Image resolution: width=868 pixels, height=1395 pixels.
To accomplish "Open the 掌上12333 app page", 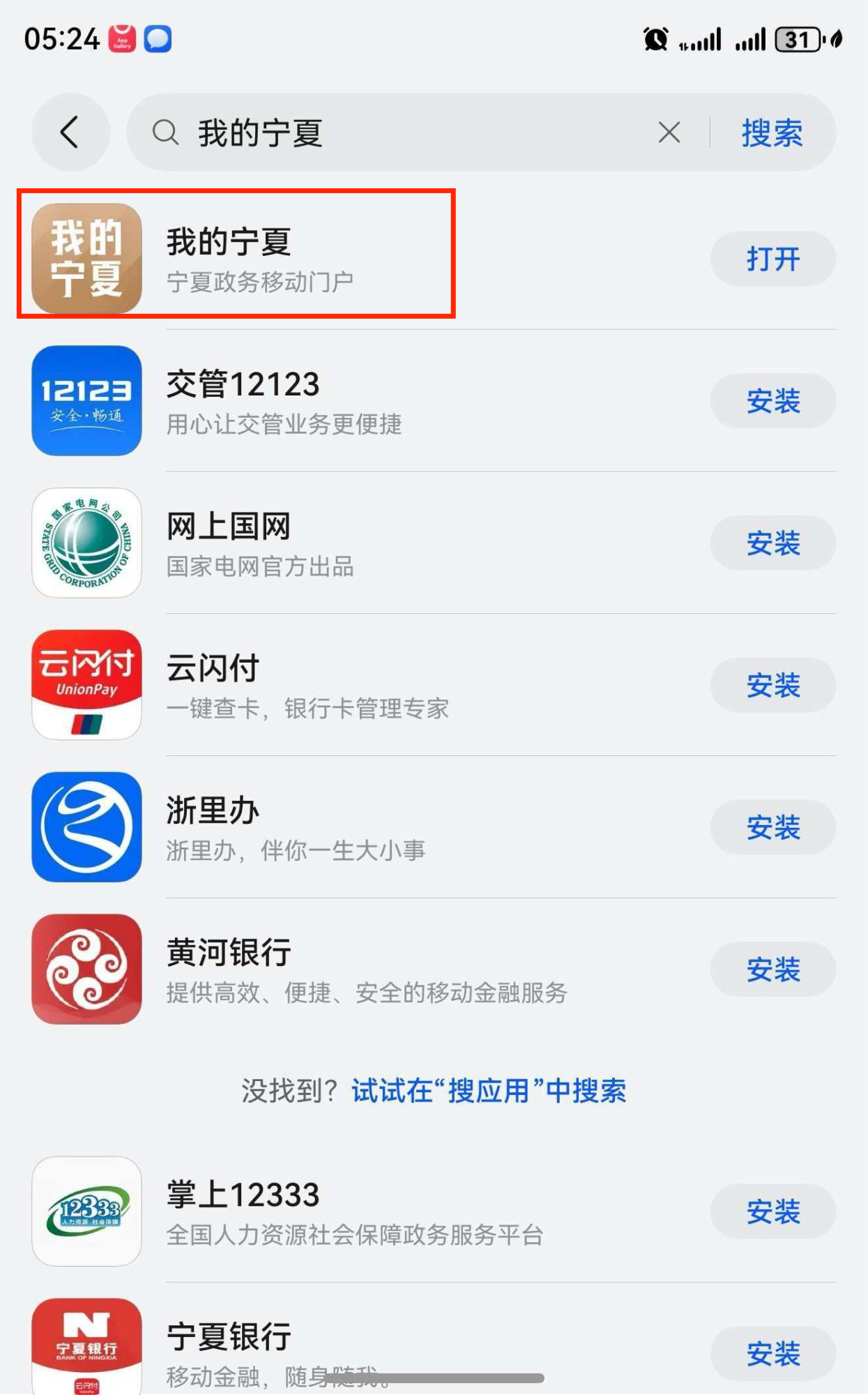I will [x=314, y=1212].
